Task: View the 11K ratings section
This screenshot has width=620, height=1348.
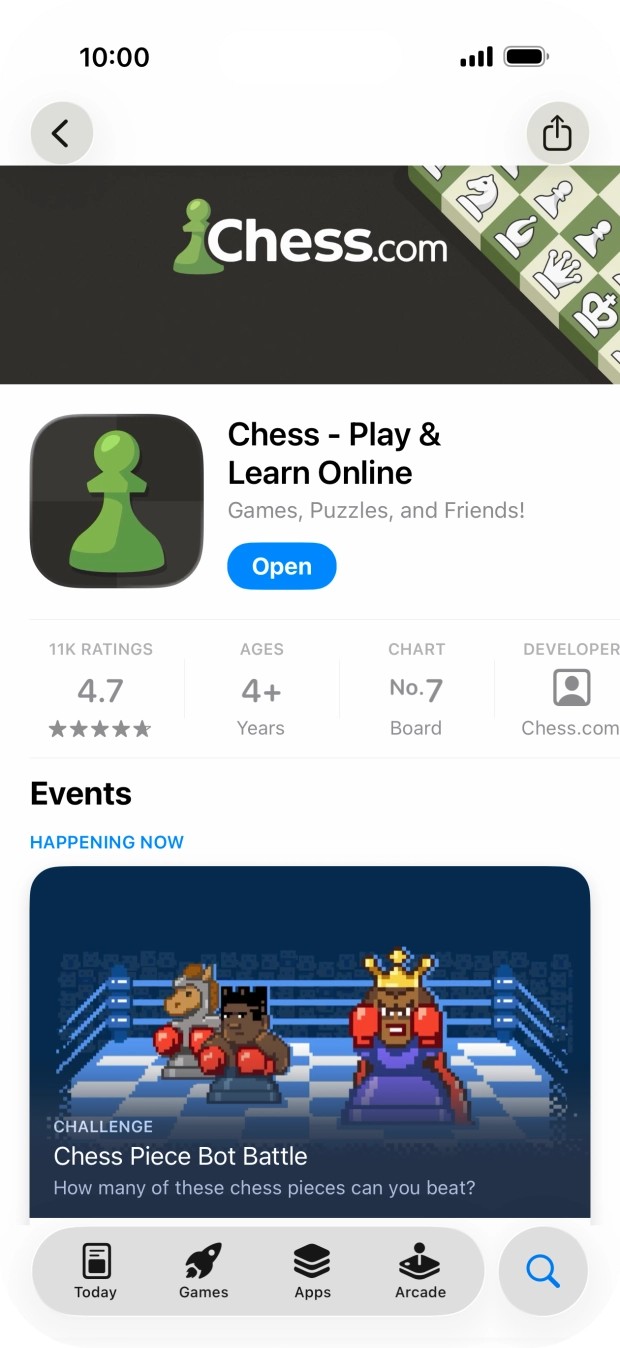Action: point(100,690)
